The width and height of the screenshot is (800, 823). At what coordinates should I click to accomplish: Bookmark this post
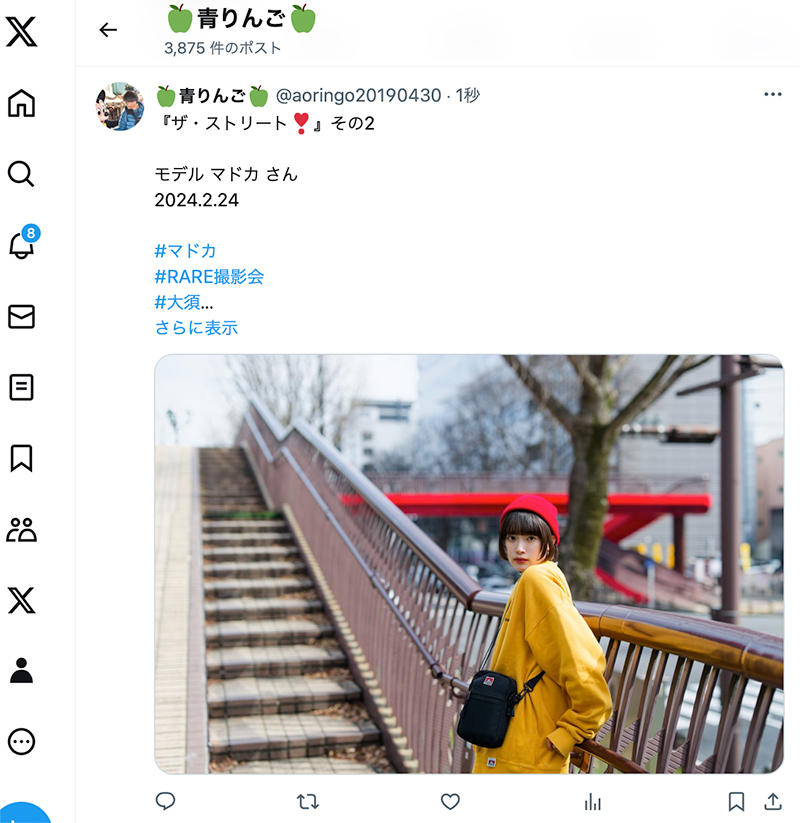tap(736, 801)
